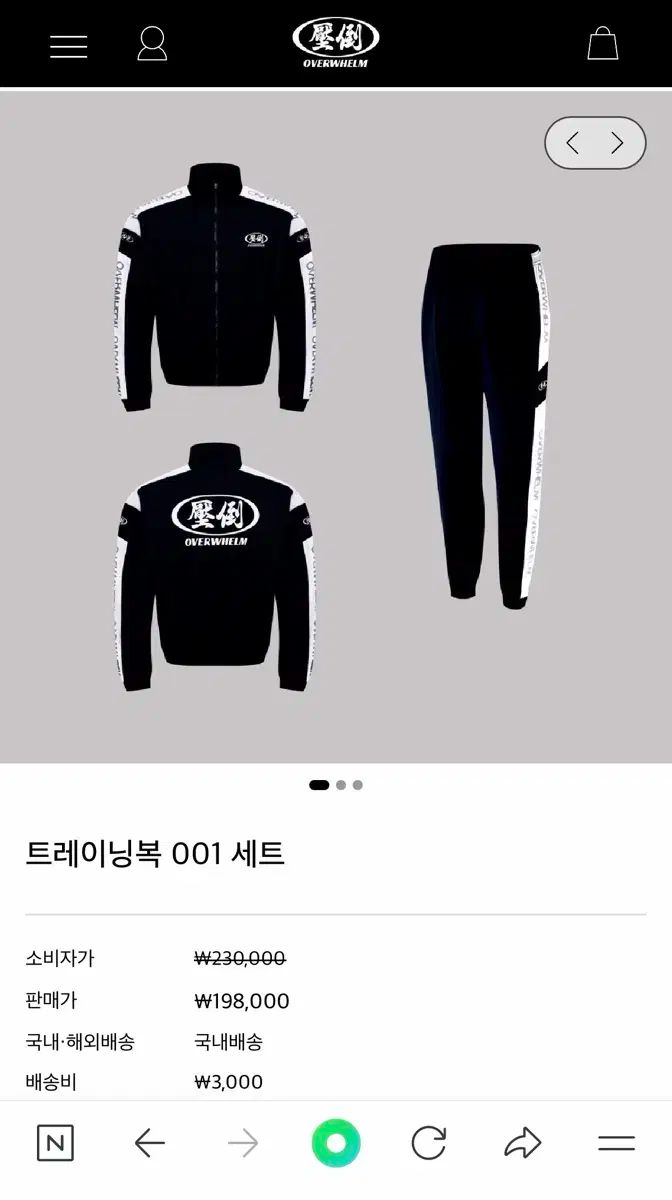672x1200 pixels.
Task: Open the tracksuit set product image
Action: (335, 420)
